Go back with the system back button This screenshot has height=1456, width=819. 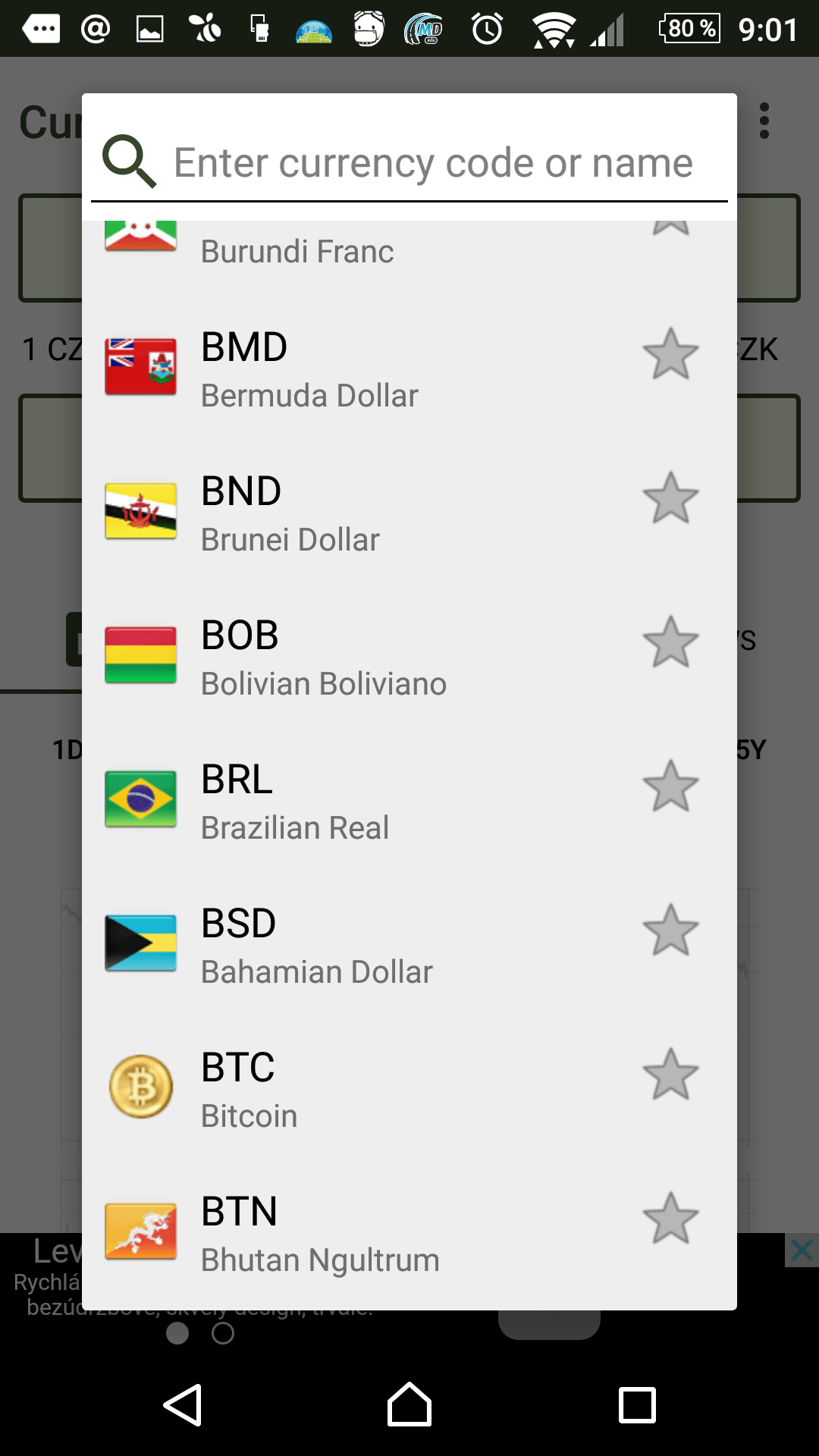(183, 1405)
